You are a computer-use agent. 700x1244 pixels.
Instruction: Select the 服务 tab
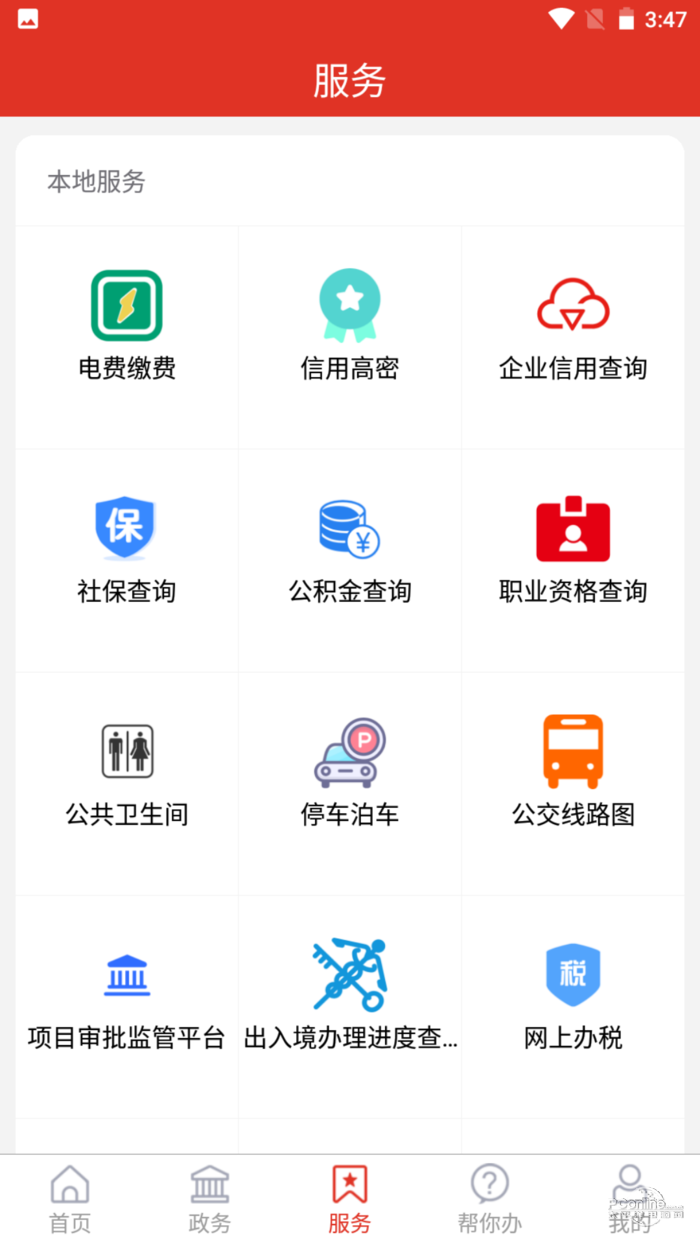point(350,1199)
